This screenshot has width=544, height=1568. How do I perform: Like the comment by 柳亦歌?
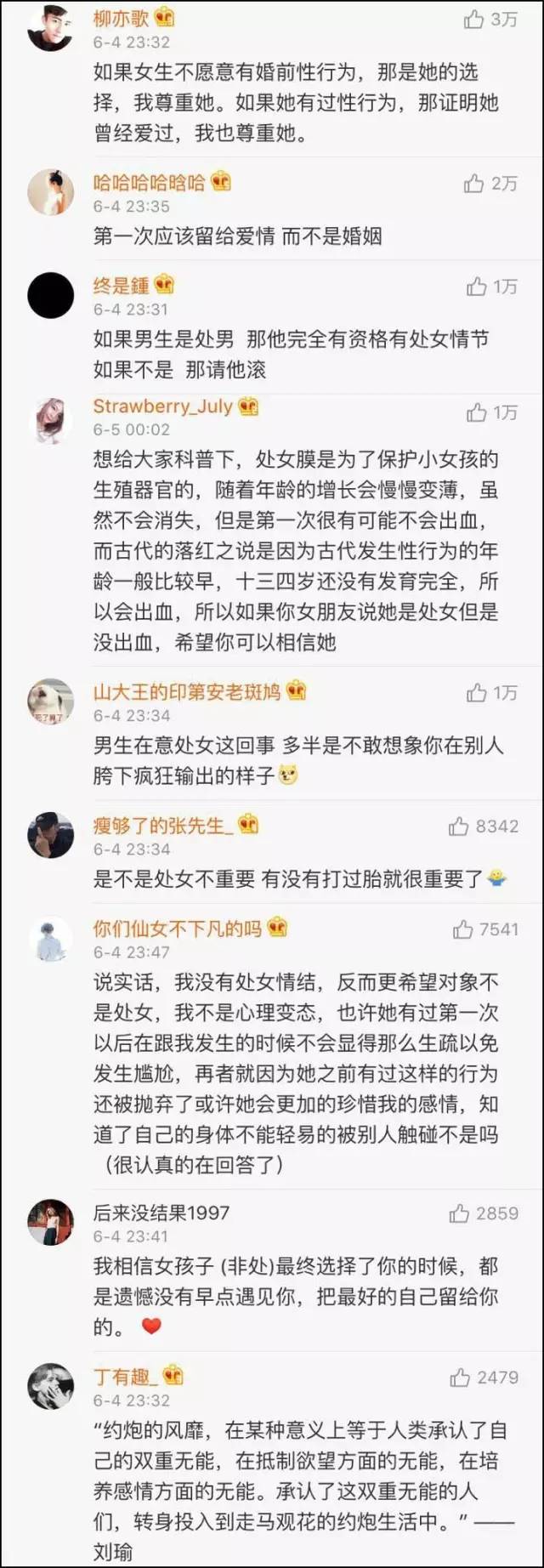click(x=474, y=20)
